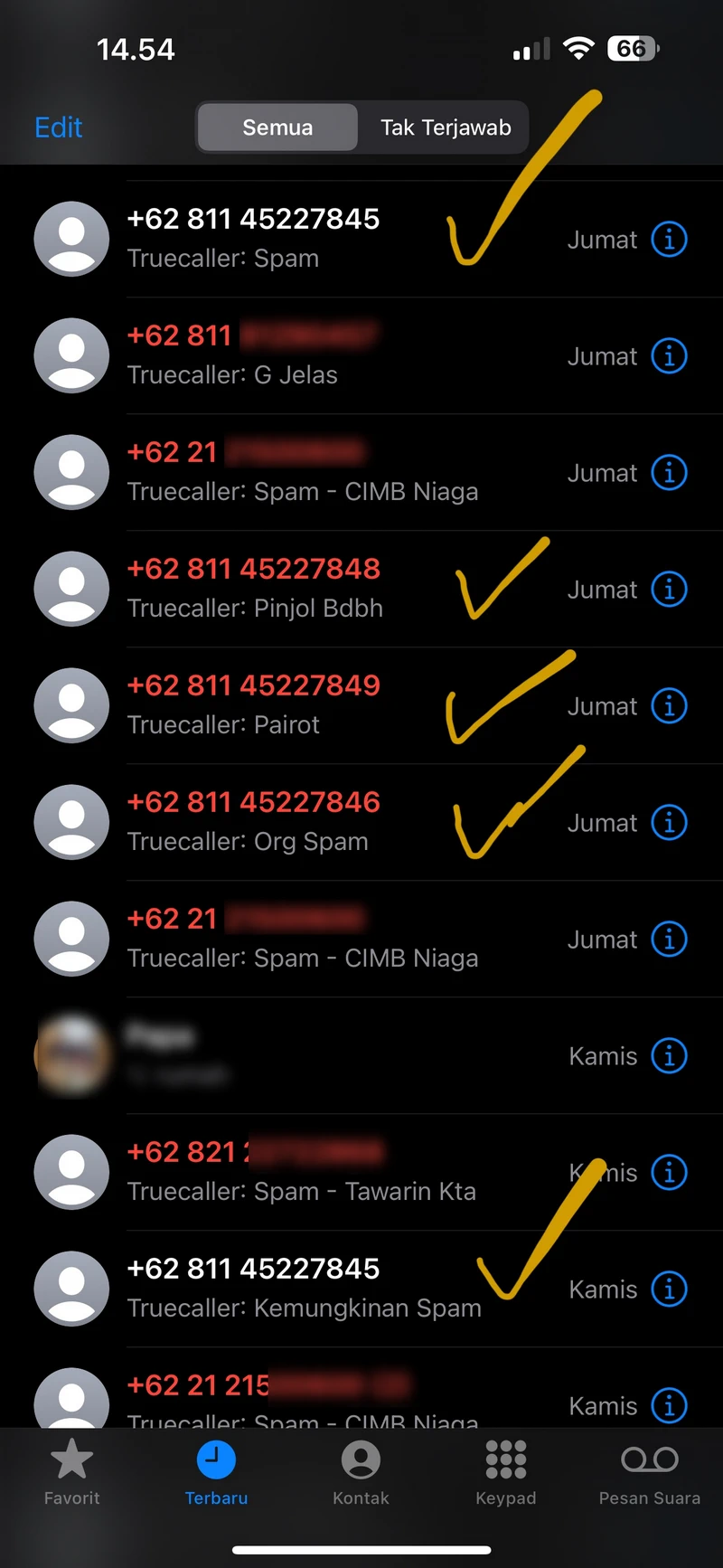Switch to the Keypad tab

(506, 1473)
